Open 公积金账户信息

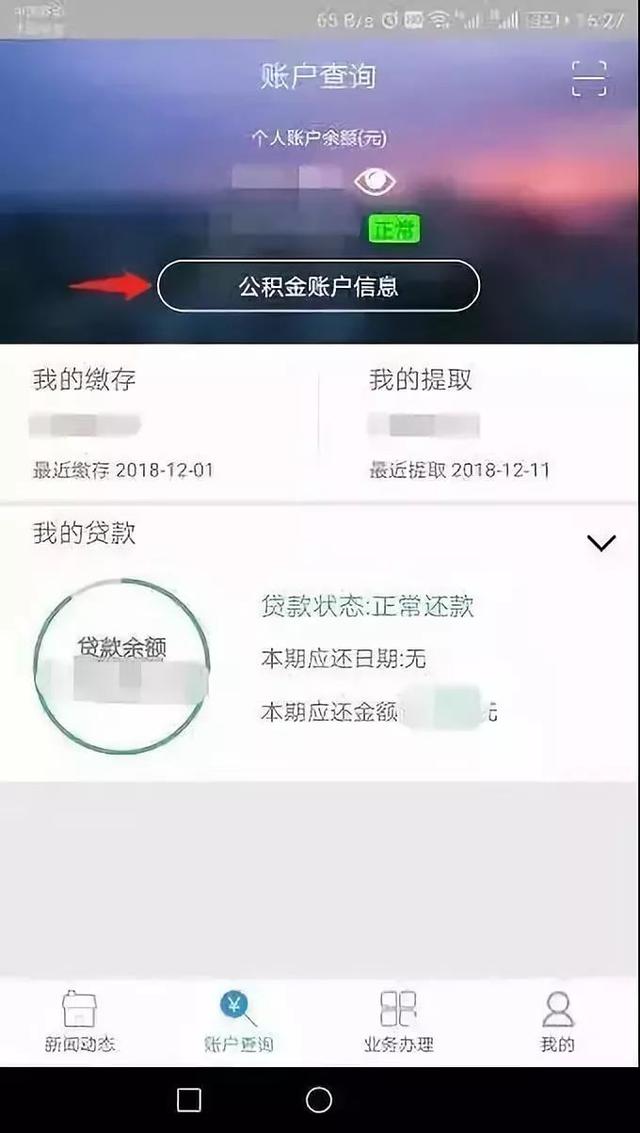(x=318, y=286)
